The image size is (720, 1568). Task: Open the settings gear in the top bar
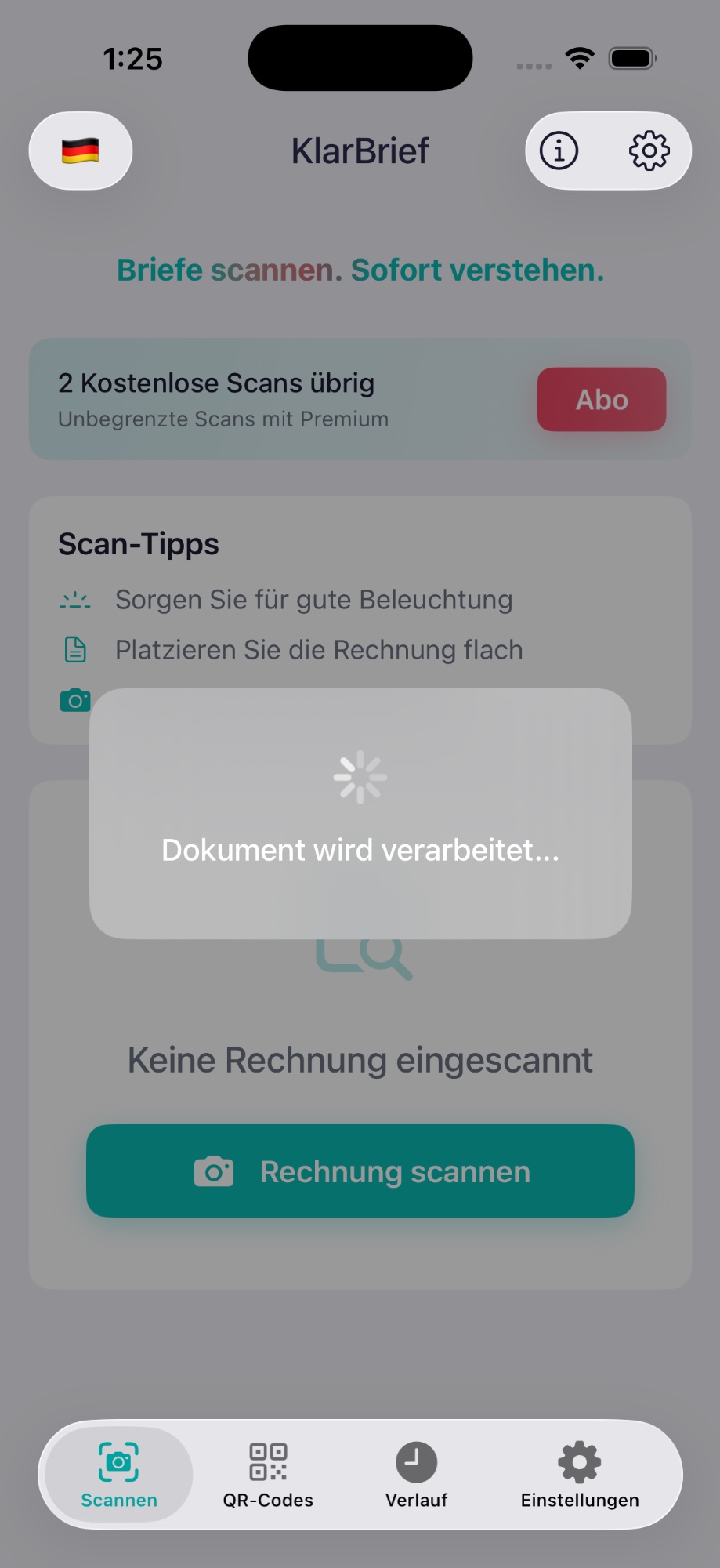click(649, 151)
